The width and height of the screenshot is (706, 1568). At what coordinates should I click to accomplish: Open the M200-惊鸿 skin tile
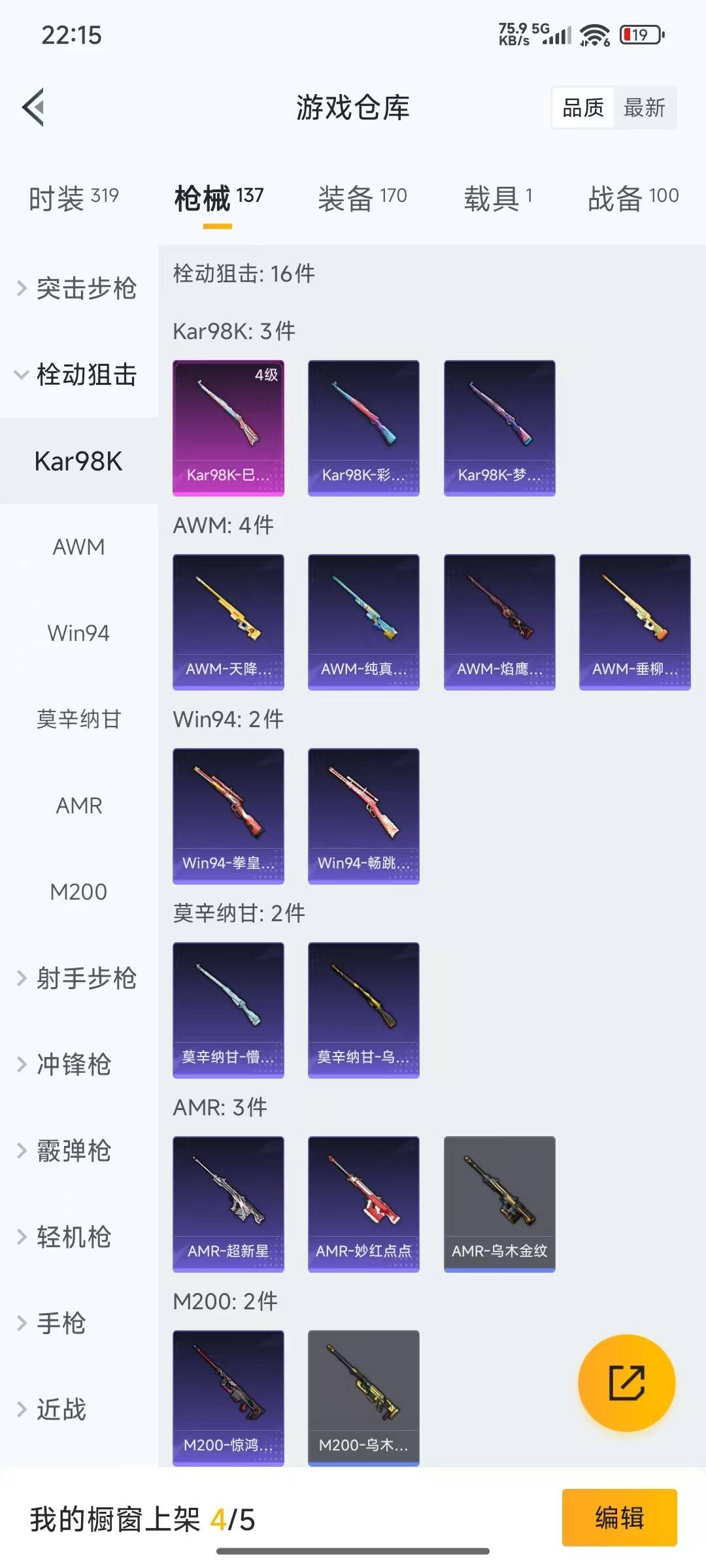228,1398
